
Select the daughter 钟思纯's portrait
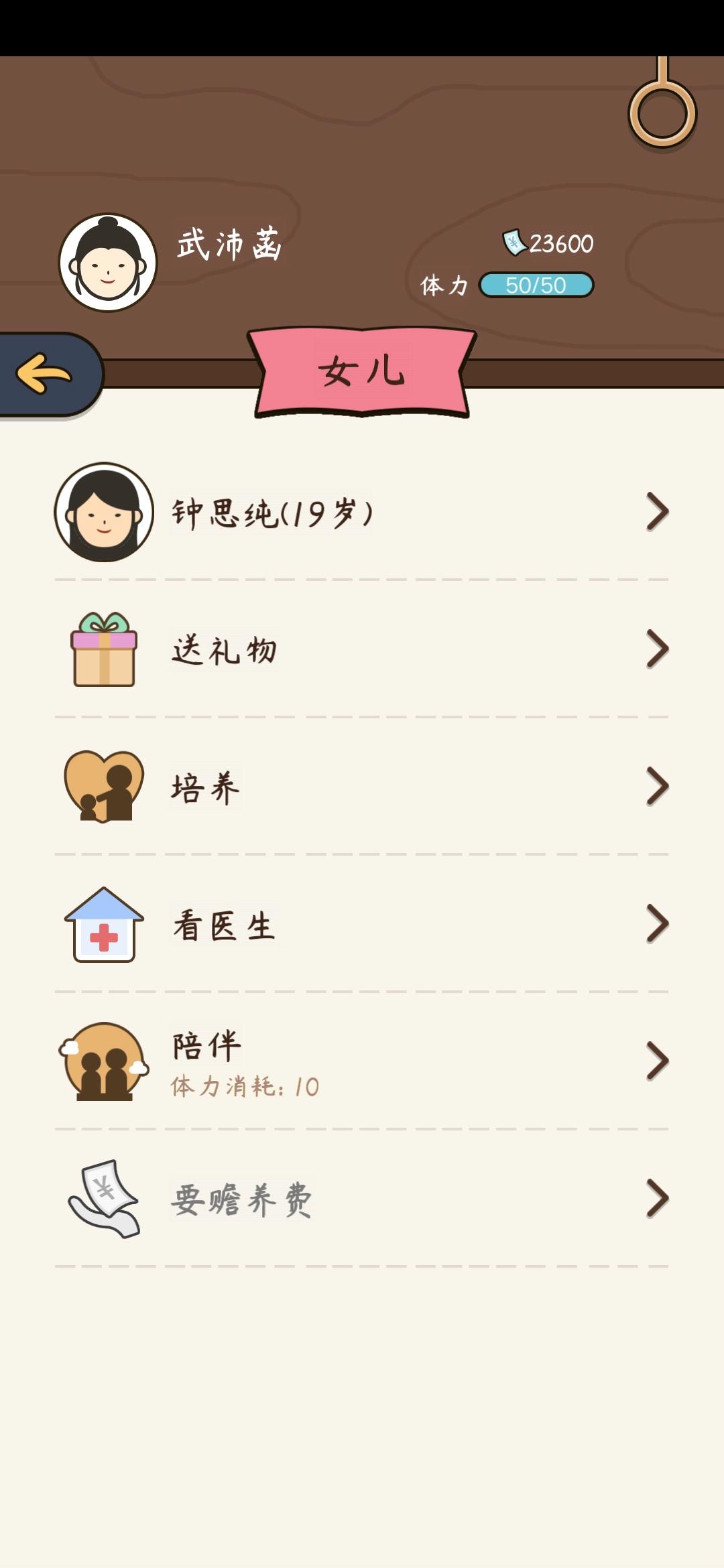click(104, 513)
